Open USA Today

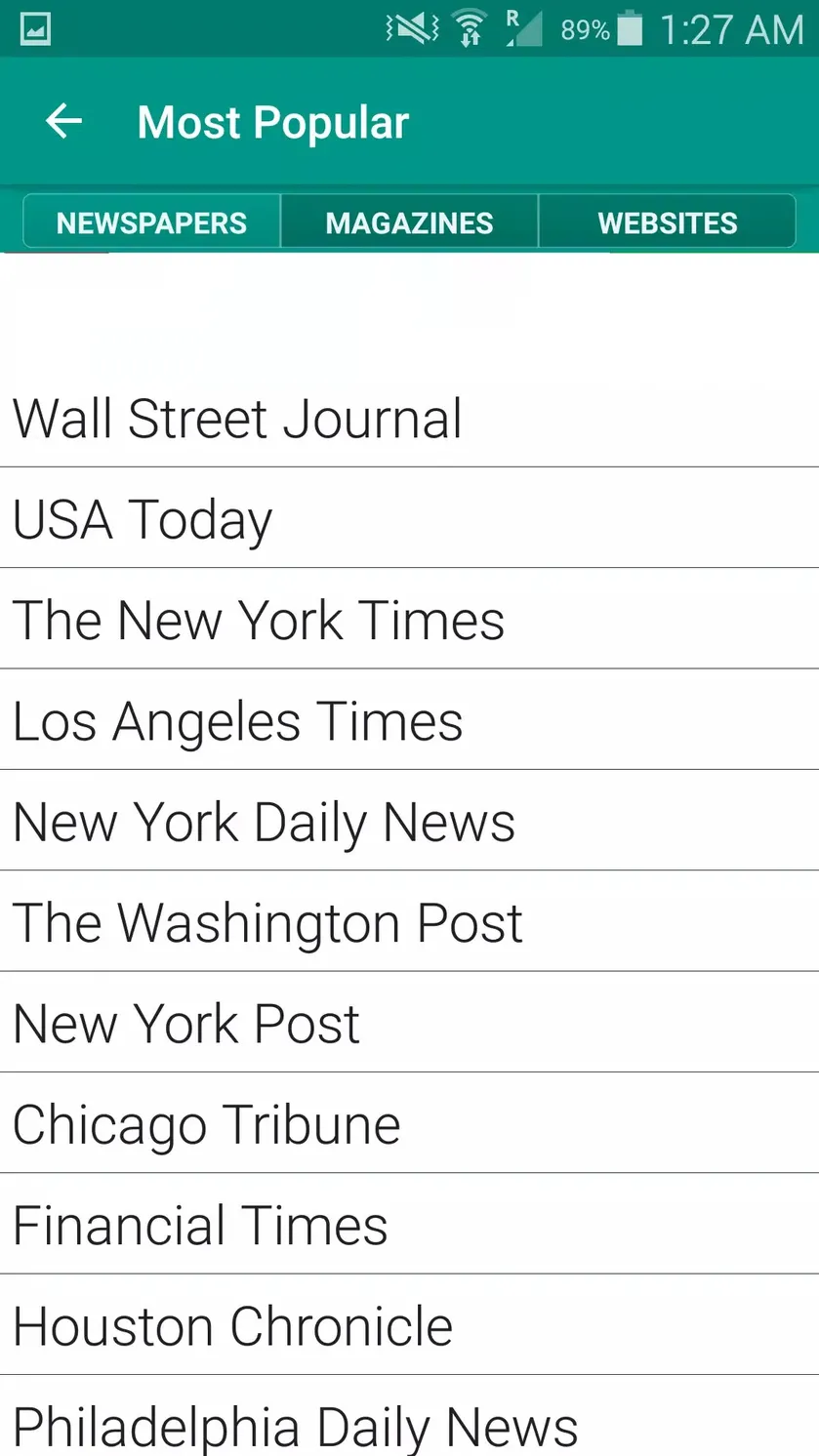(x=409, y=518)
